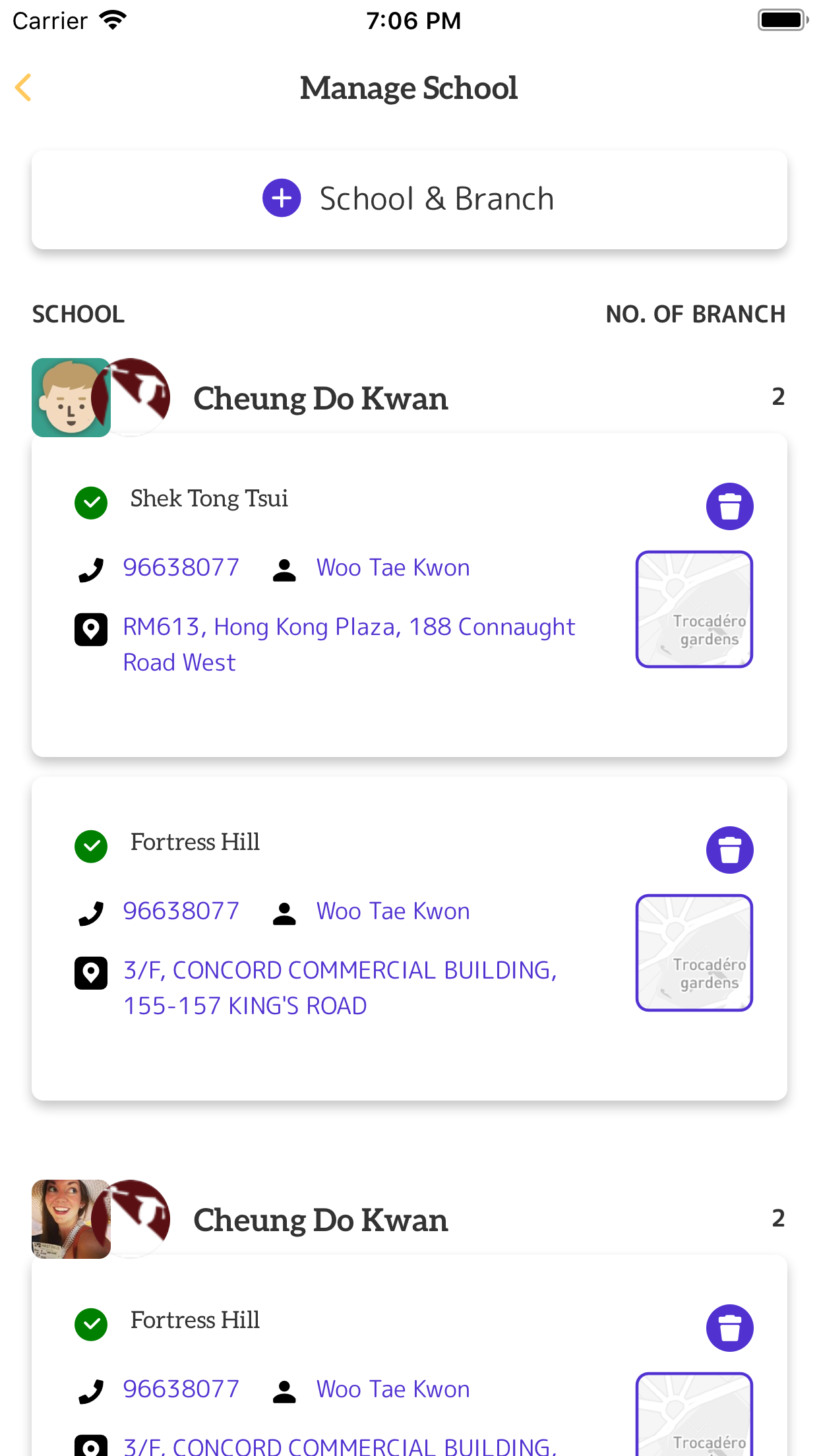
Task: Go back using the yellow arrow
Action: pos(24,88)
